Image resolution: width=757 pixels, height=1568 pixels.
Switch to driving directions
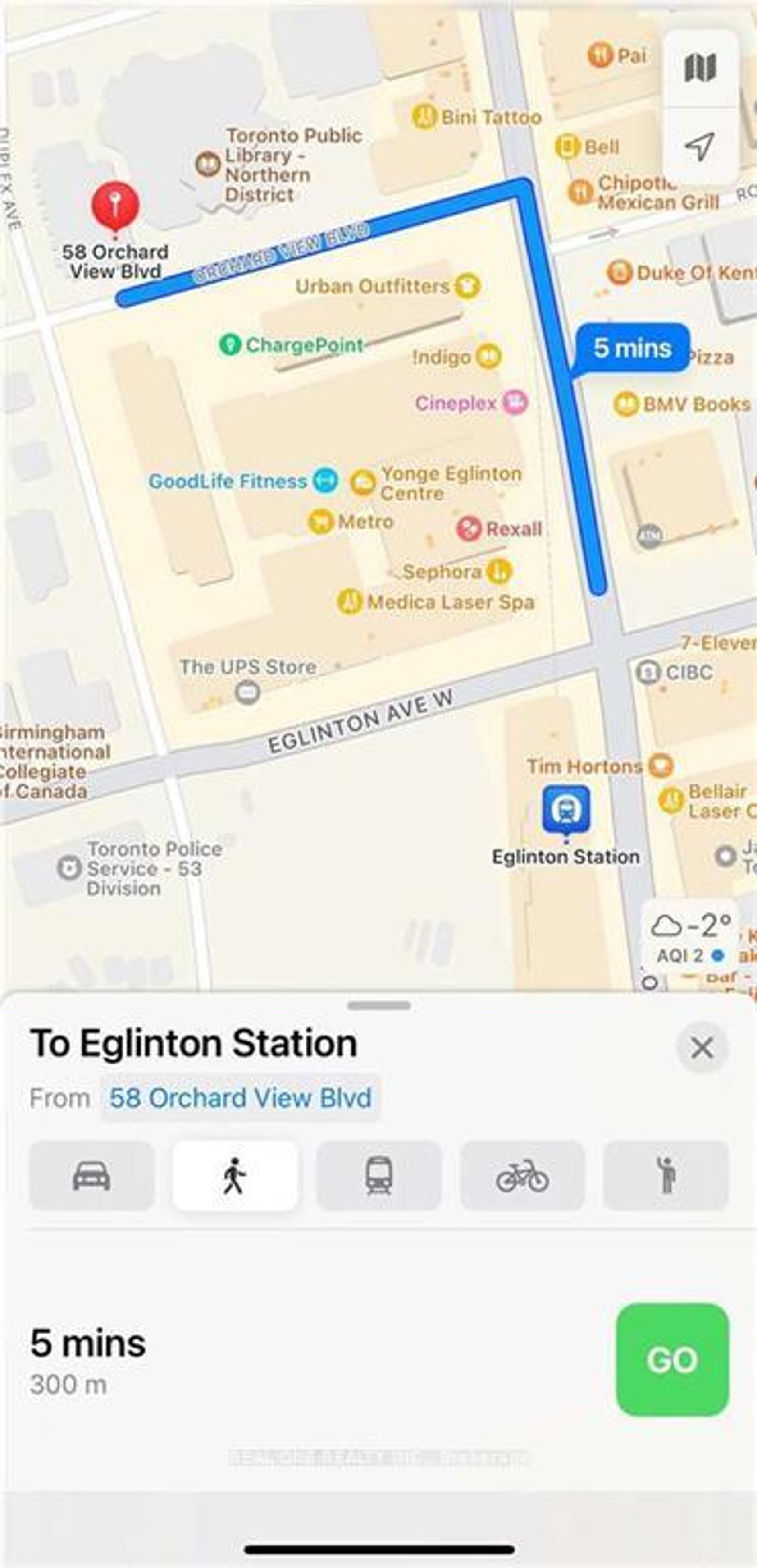(91, 1175)
